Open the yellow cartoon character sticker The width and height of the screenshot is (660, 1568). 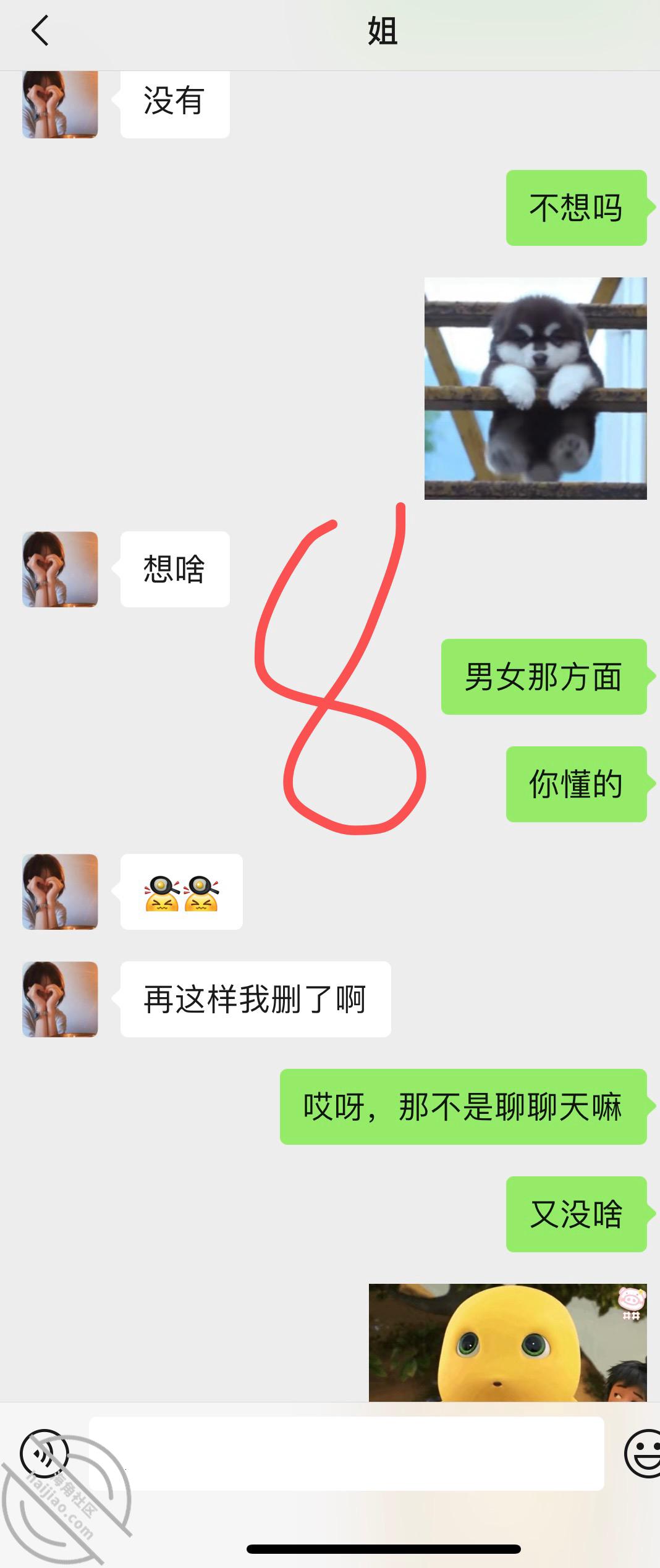click(x=507, y=1342)
